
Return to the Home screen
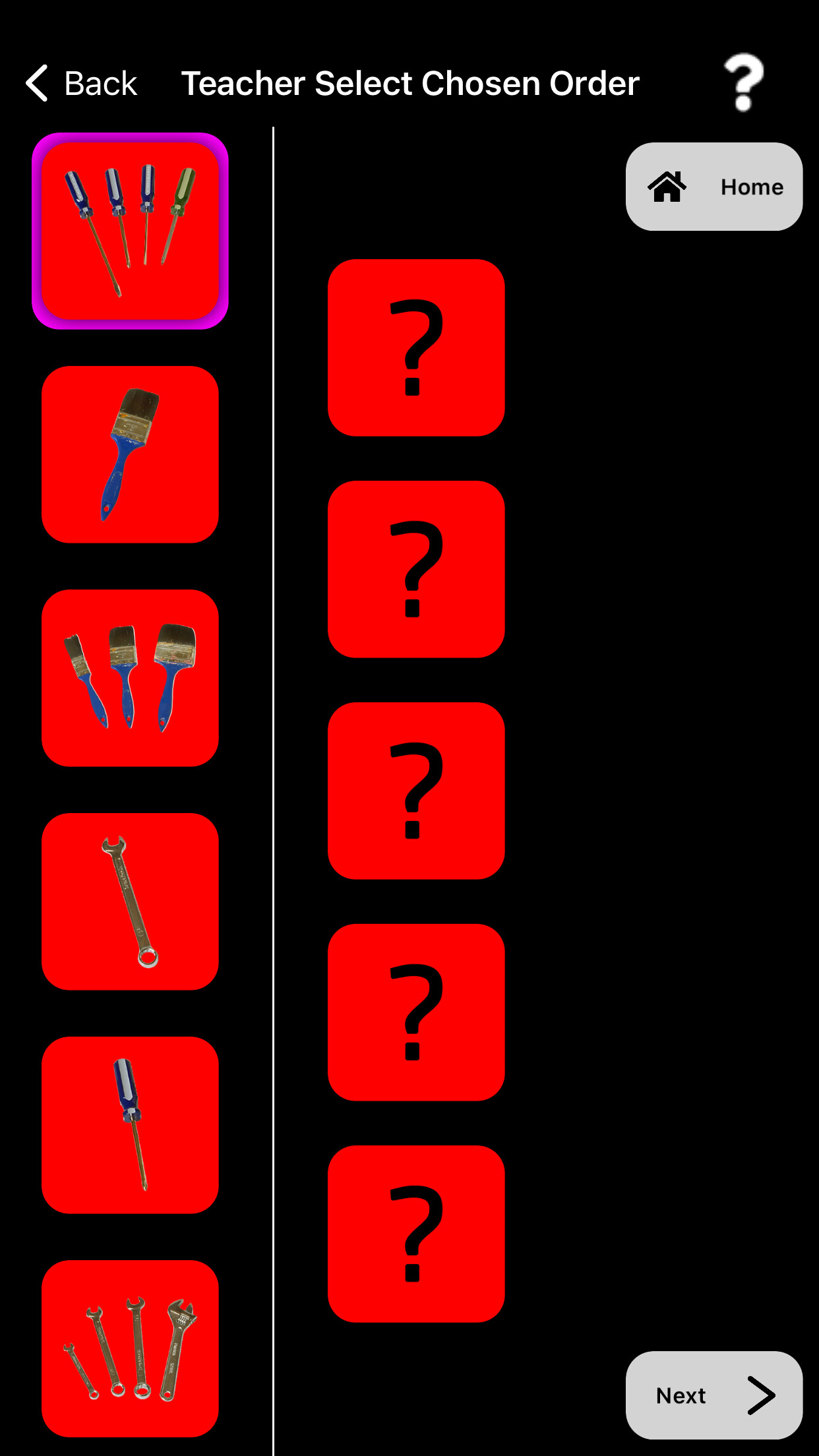(713, 187)
